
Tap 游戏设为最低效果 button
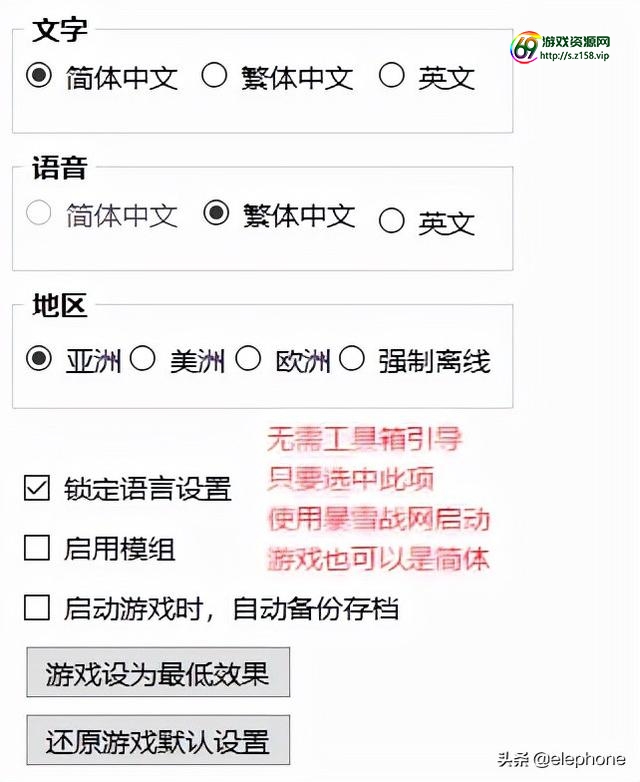point(158,673)
